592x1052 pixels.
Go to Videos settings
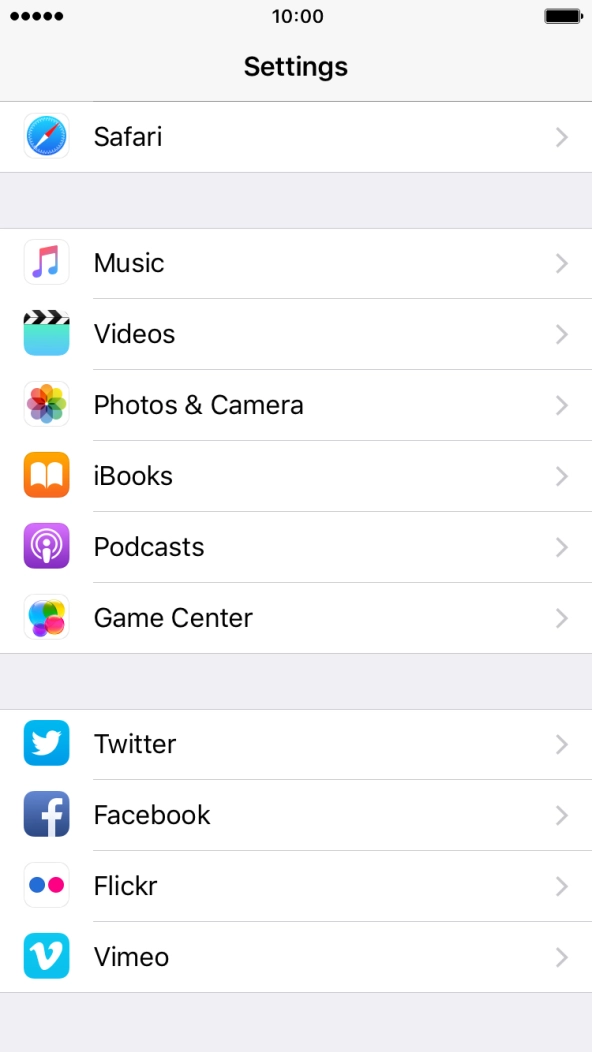[x=296, y=334]
